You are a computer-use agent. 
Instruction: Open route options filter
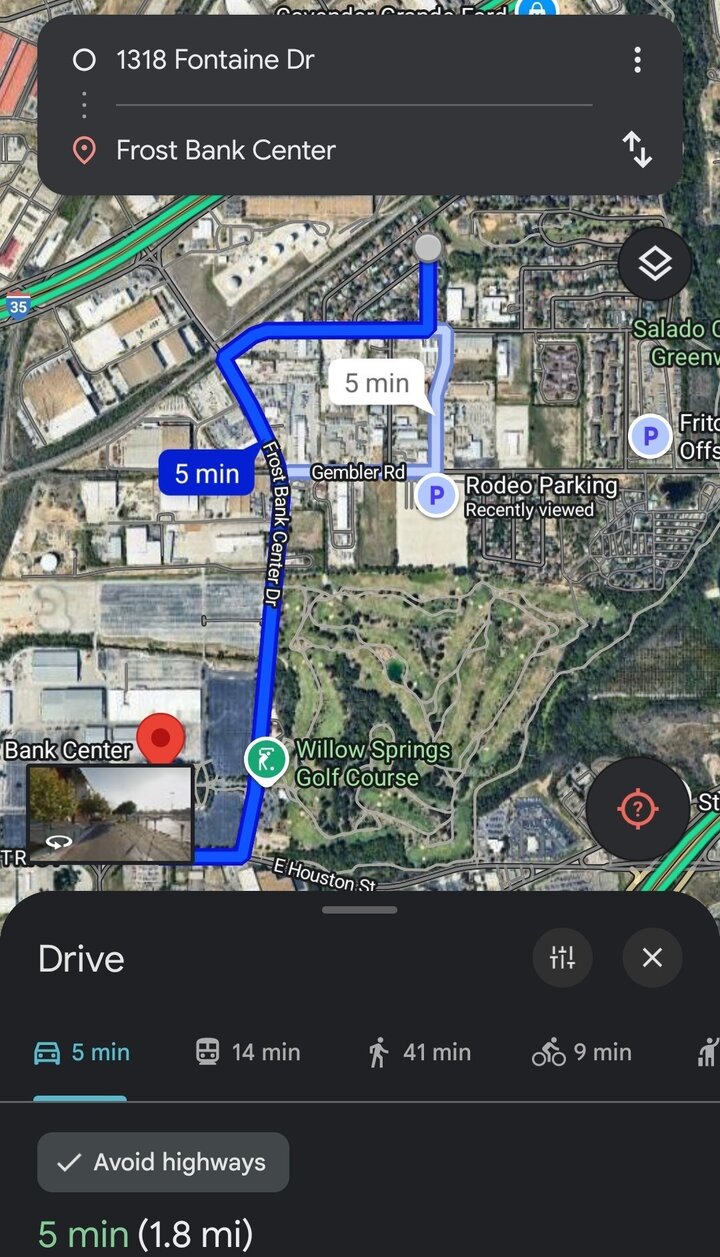tap(562, 958)
